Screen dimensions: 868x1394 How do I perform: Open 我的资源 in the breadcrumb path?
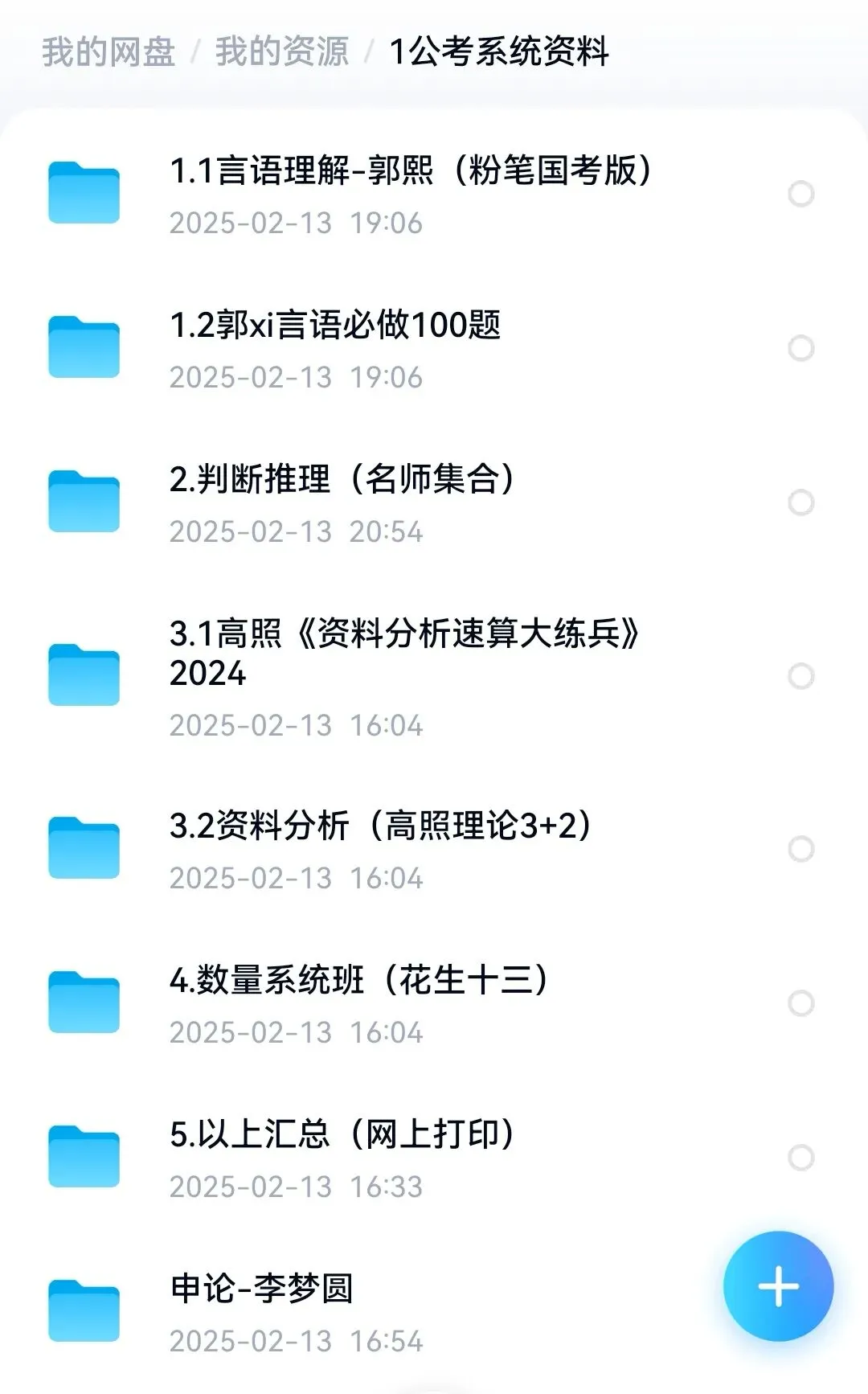pyautogui.click(x=282, y=51)
